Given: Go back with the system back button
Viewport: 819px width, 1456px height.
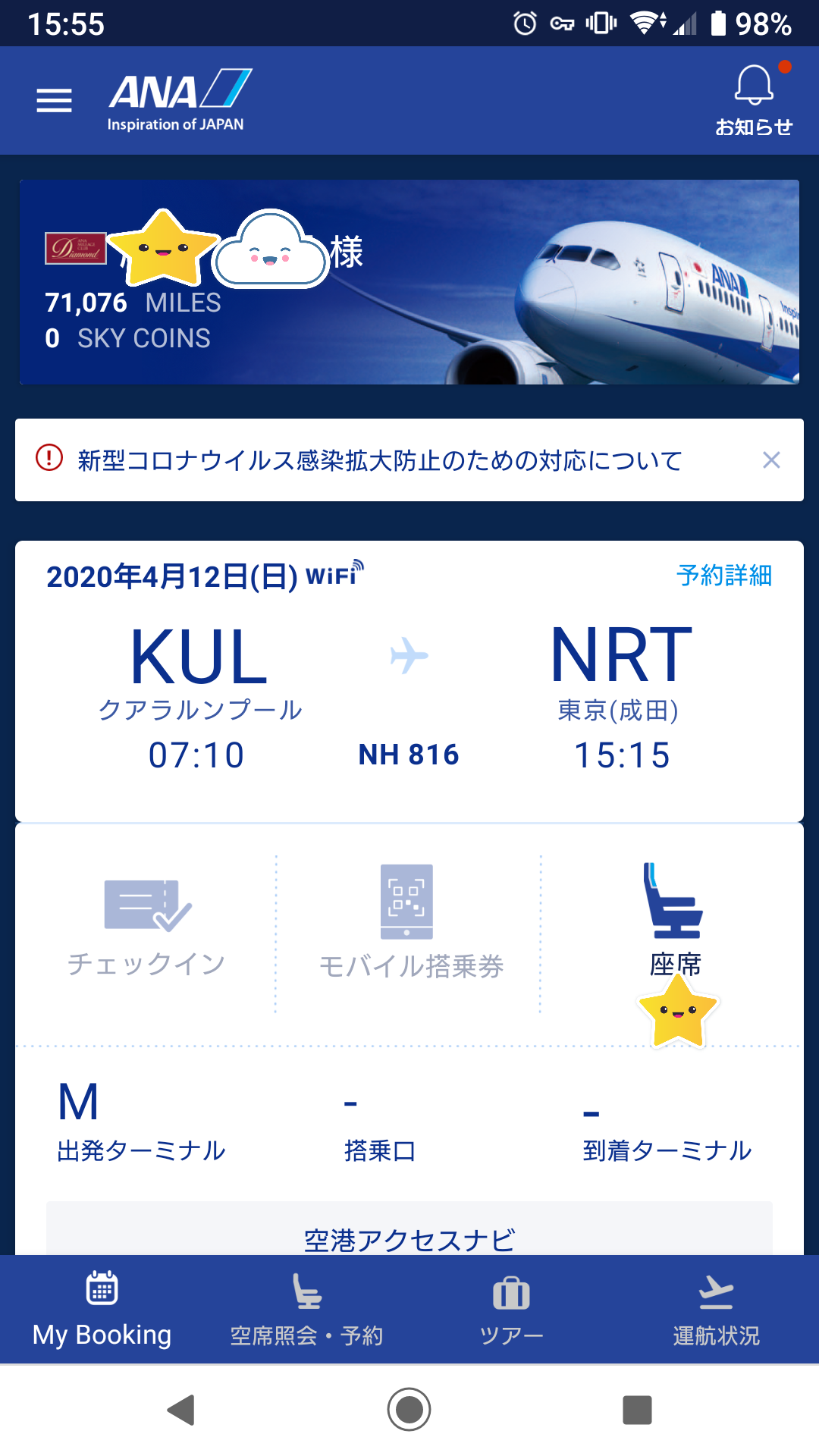Looking at the screenshot, I should [181, 1410].
